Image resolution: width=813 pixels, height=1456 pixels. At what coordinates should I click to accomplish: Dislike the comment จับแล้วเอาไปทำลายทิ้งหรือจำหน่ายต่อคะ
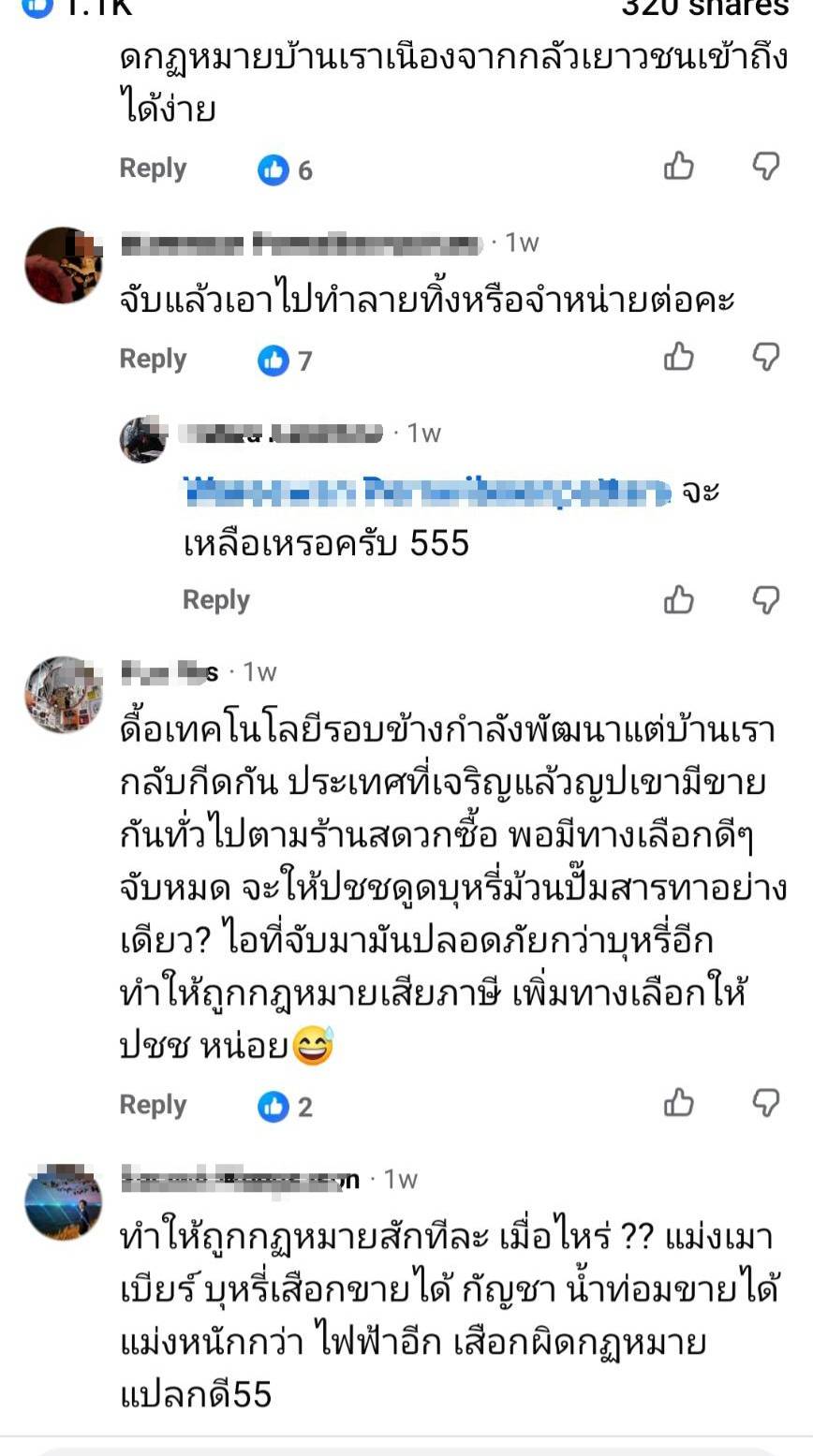point(766,357)
